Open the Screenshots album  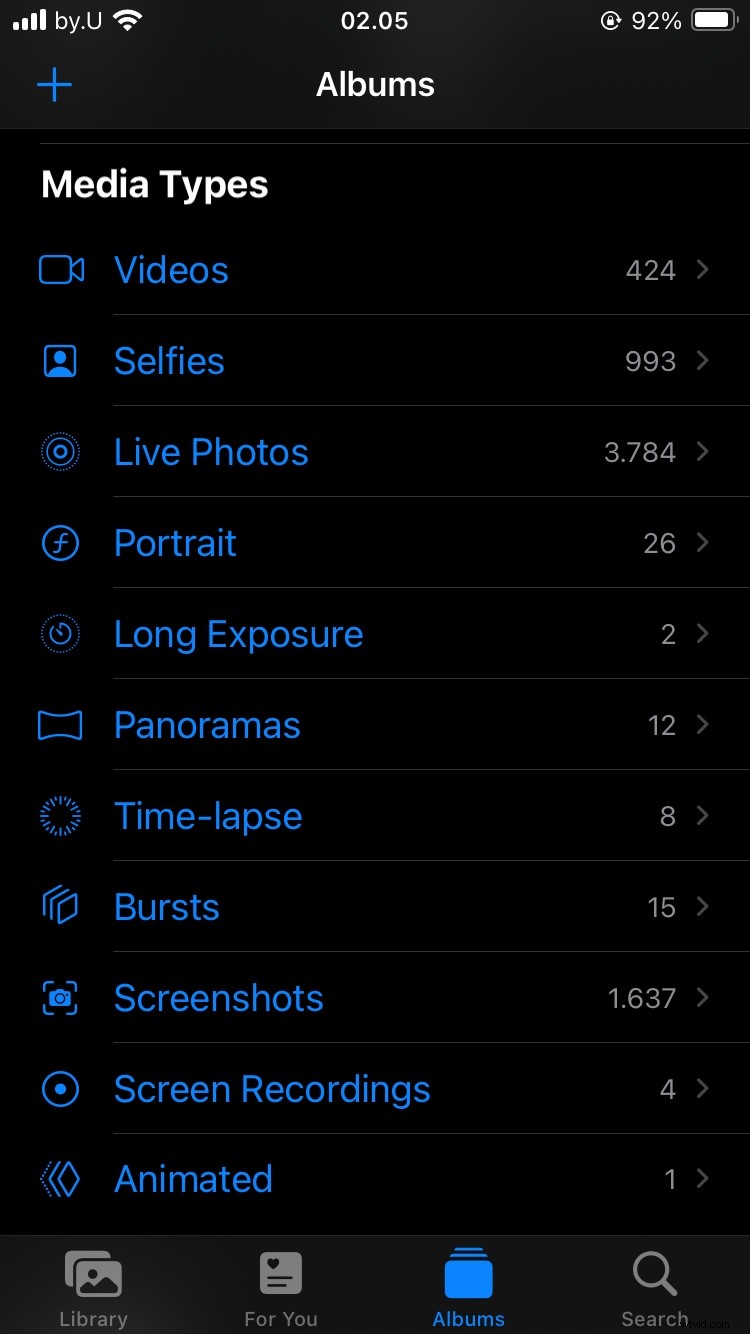click(x=218, y=998)
